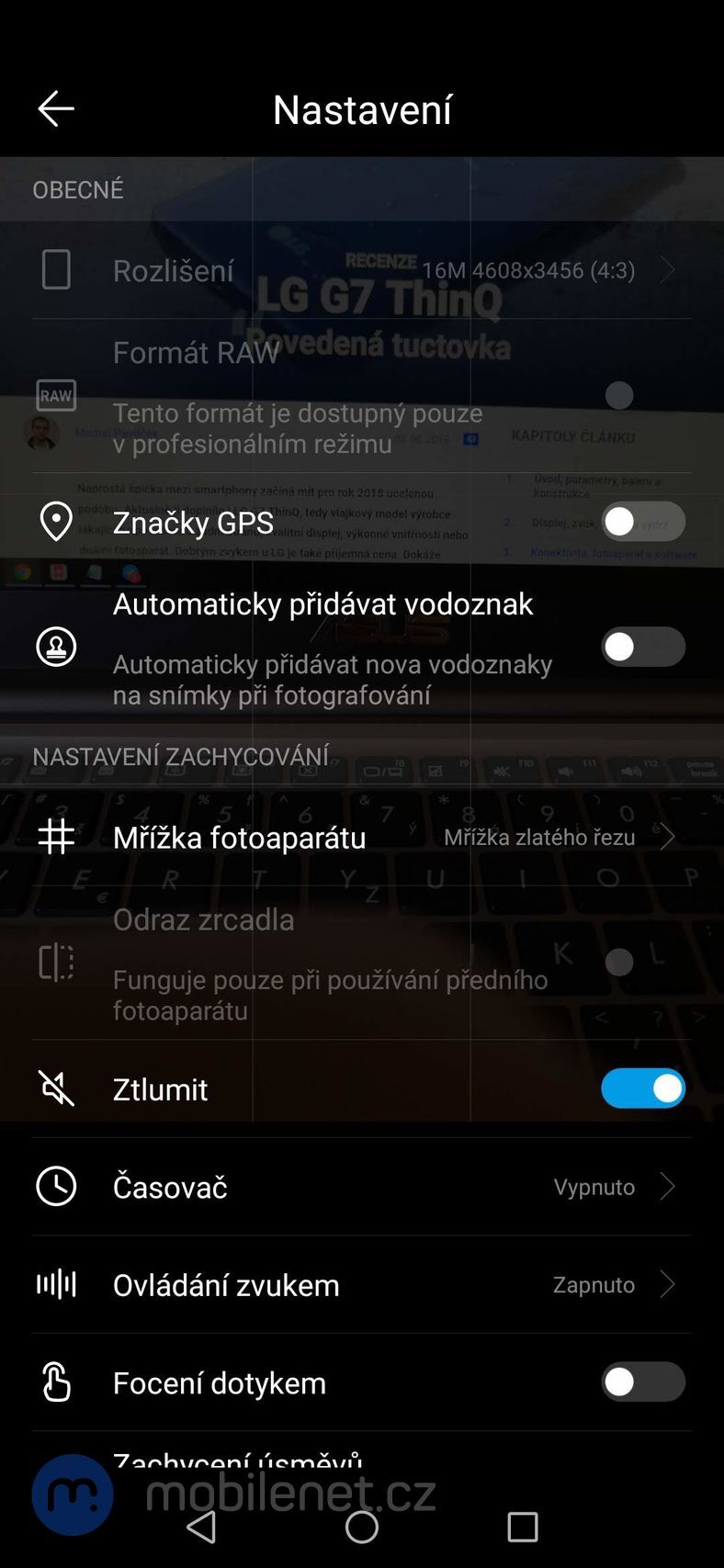Turn on GPS tagging switch

tap(642, 521)
